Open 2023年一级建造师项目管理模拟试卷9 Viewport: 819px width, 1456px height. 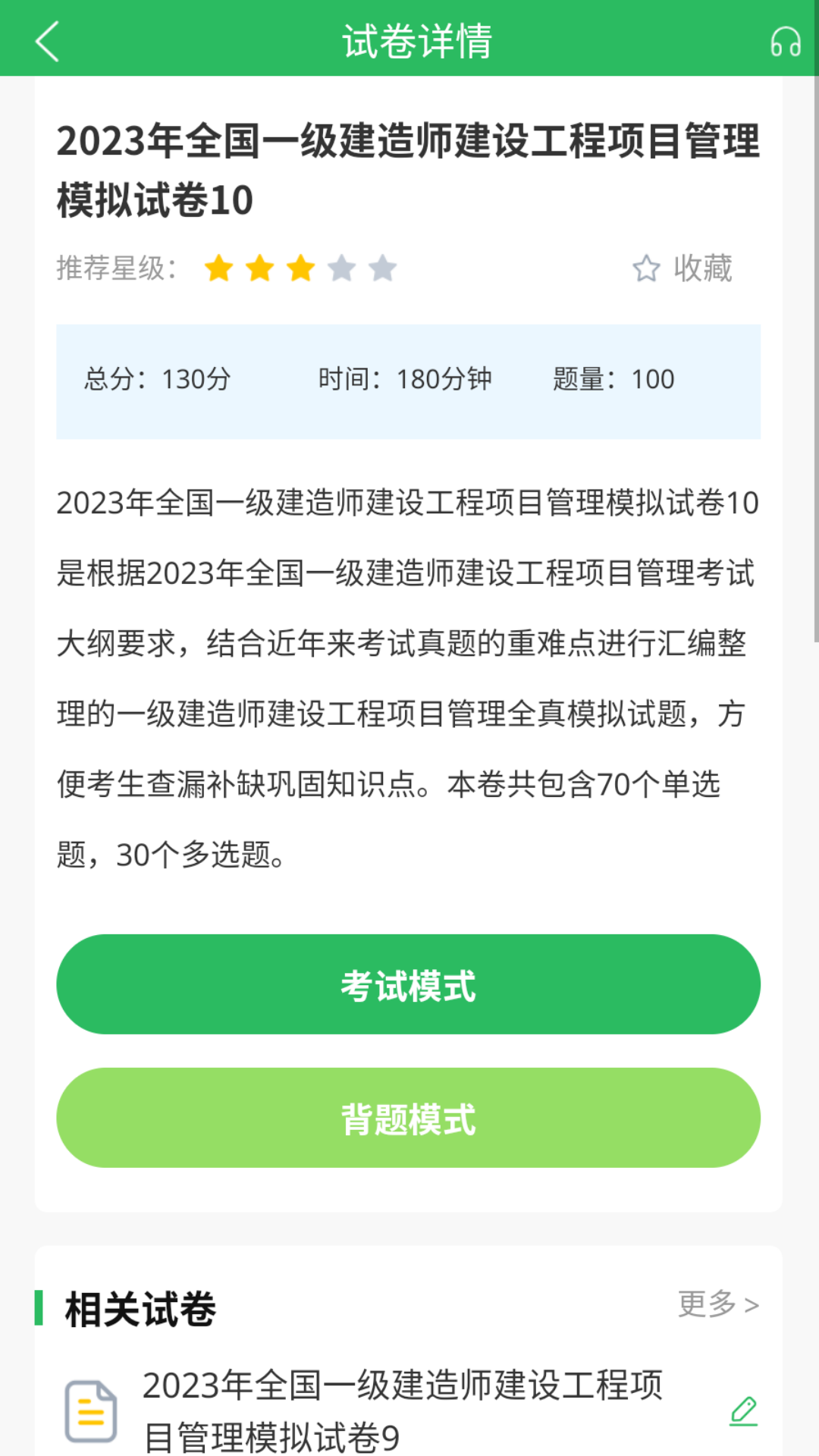tap(404, 1408)
